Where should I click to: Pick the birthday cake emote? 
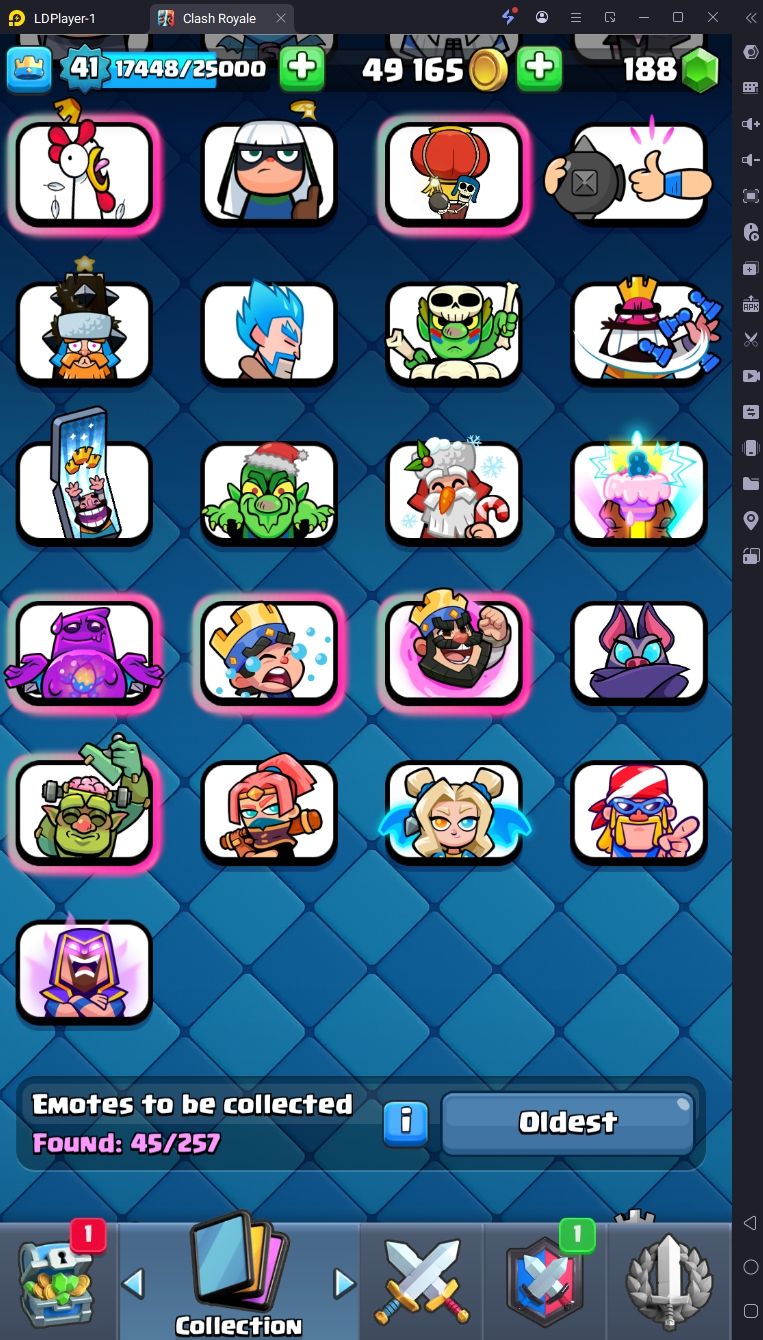639,493
